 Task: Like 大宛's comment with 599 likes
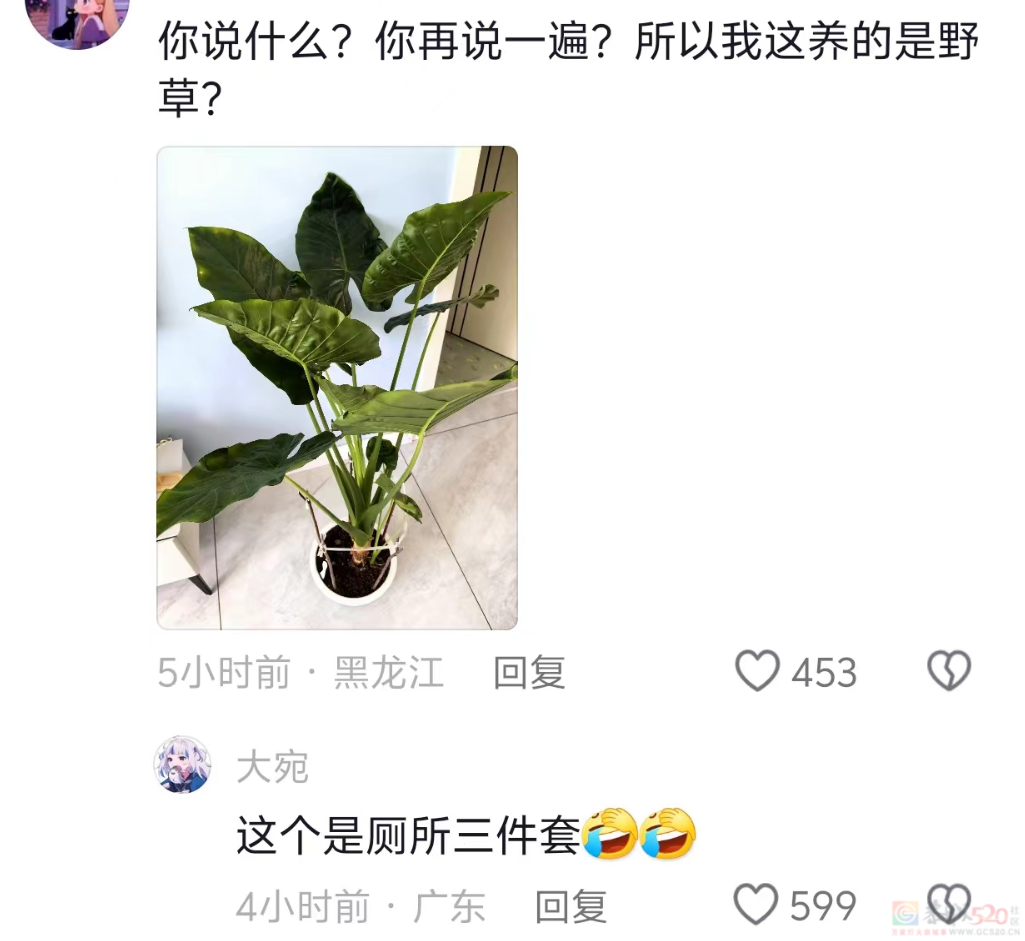tap(756, 906)
